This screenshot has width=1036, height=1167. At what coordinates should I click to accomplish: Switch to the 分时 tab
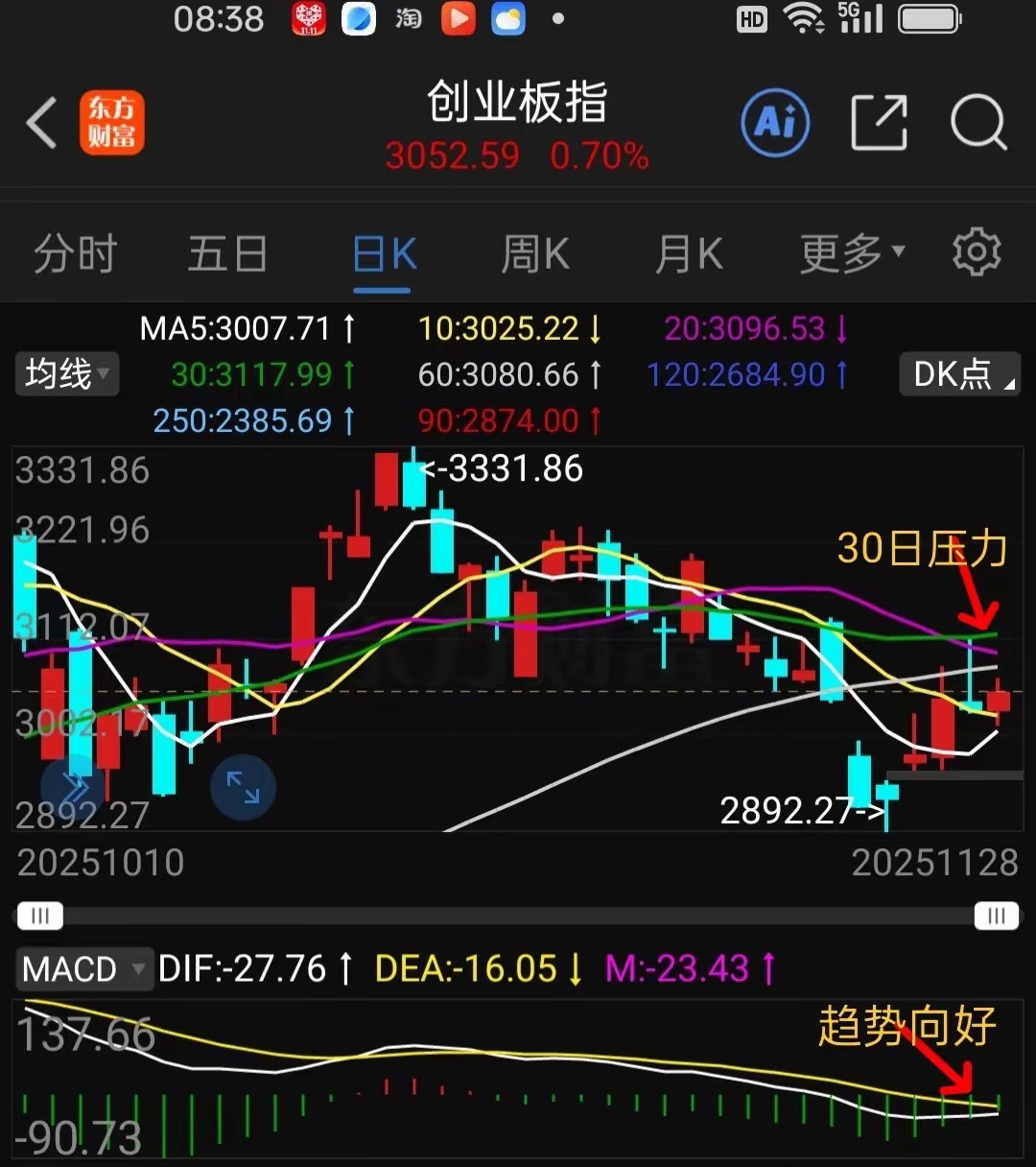point(74,251)
